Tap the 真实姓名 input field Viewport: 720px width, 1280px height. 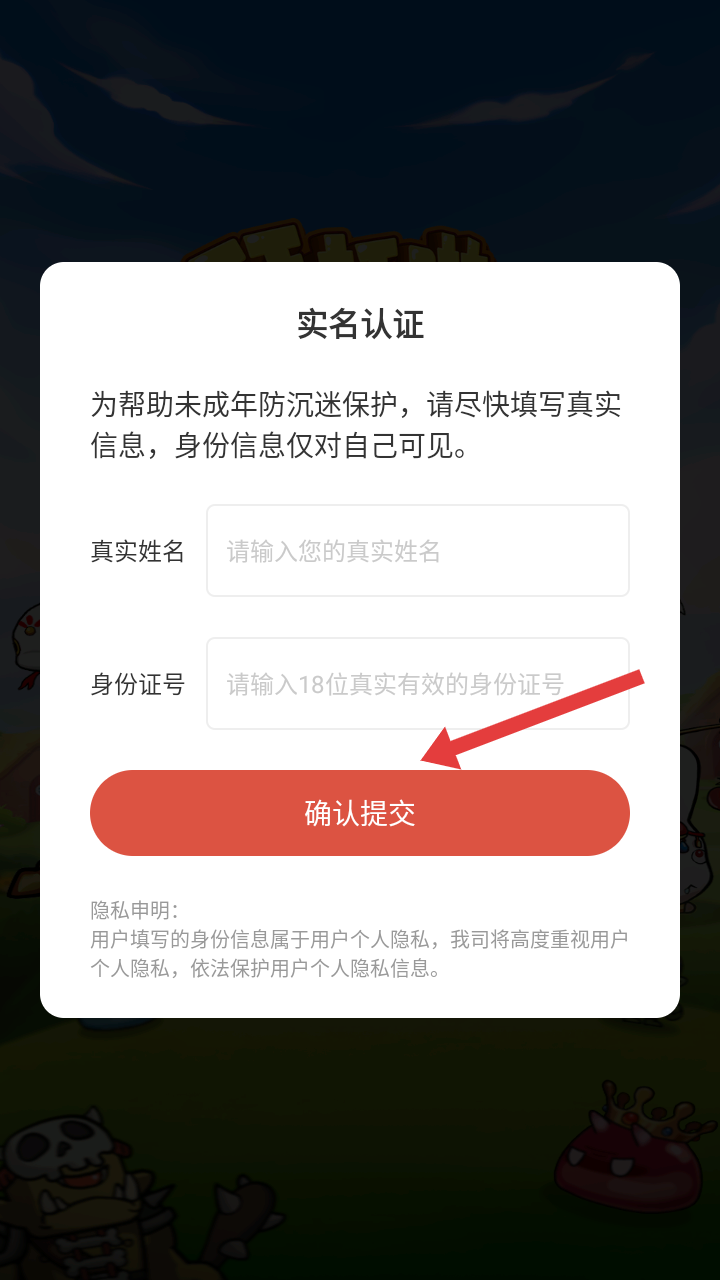coord(417,551)
